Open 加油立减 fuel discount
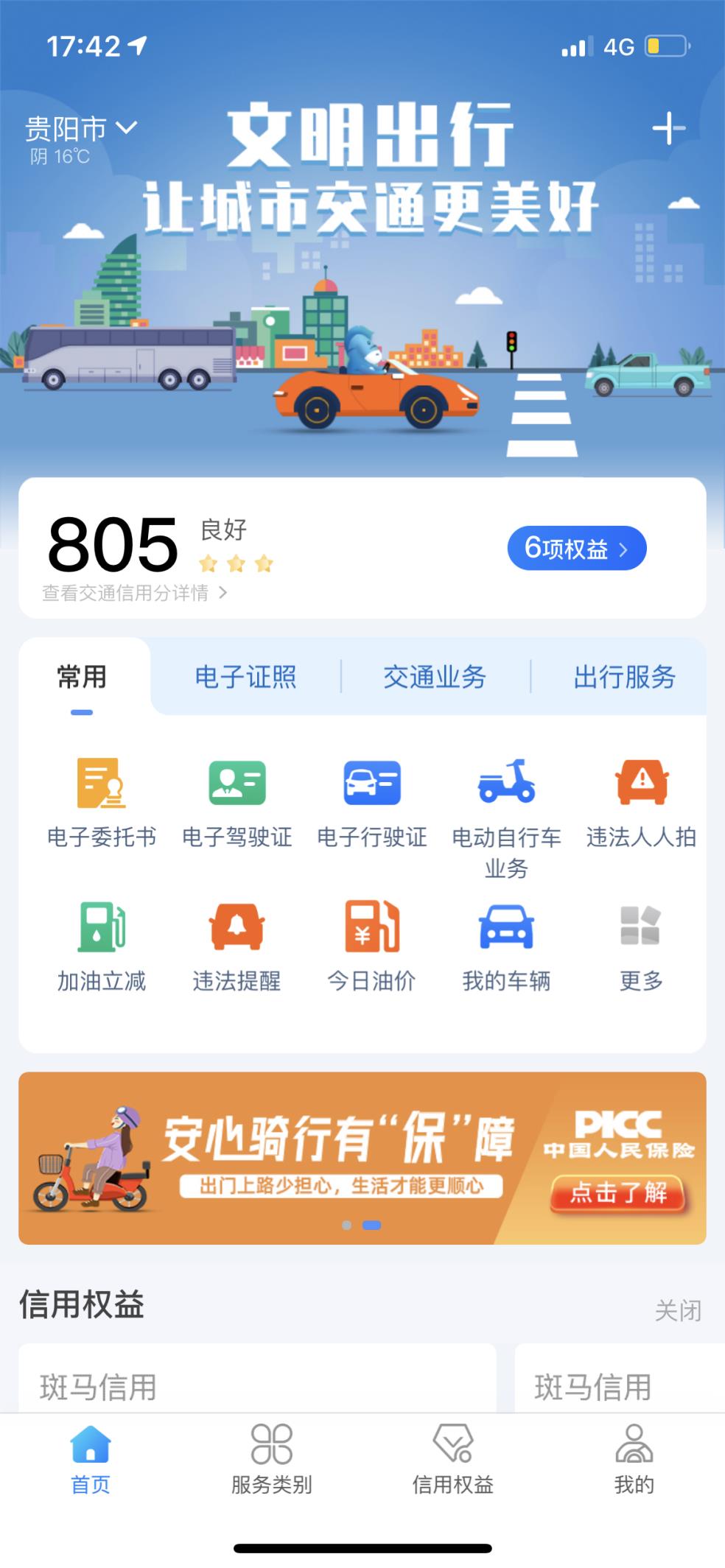Screen dimensions: 725x1568 coord(102,946)
